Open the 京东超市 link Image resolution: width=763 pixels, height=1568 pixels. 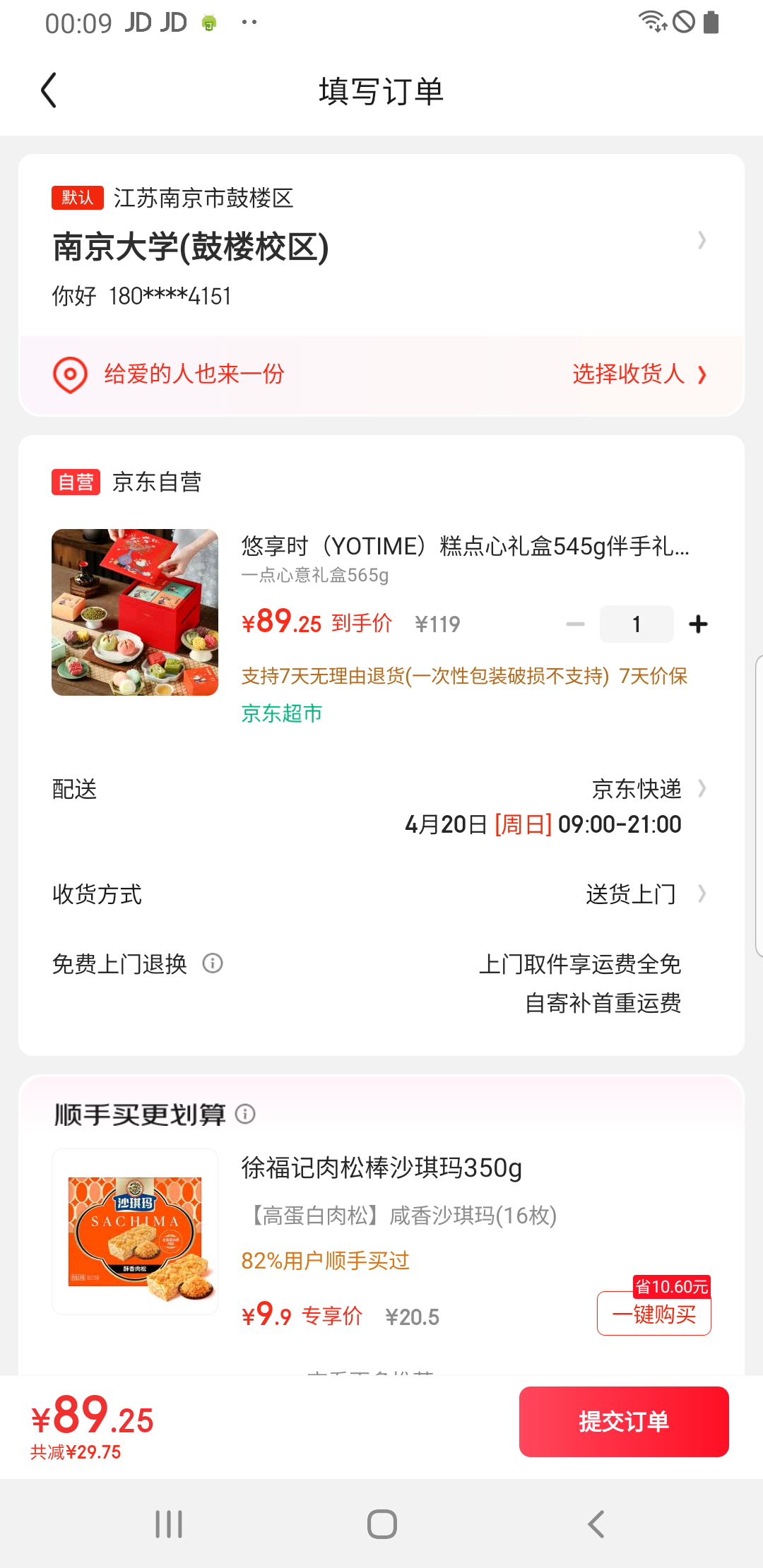(x=280, y=713)
